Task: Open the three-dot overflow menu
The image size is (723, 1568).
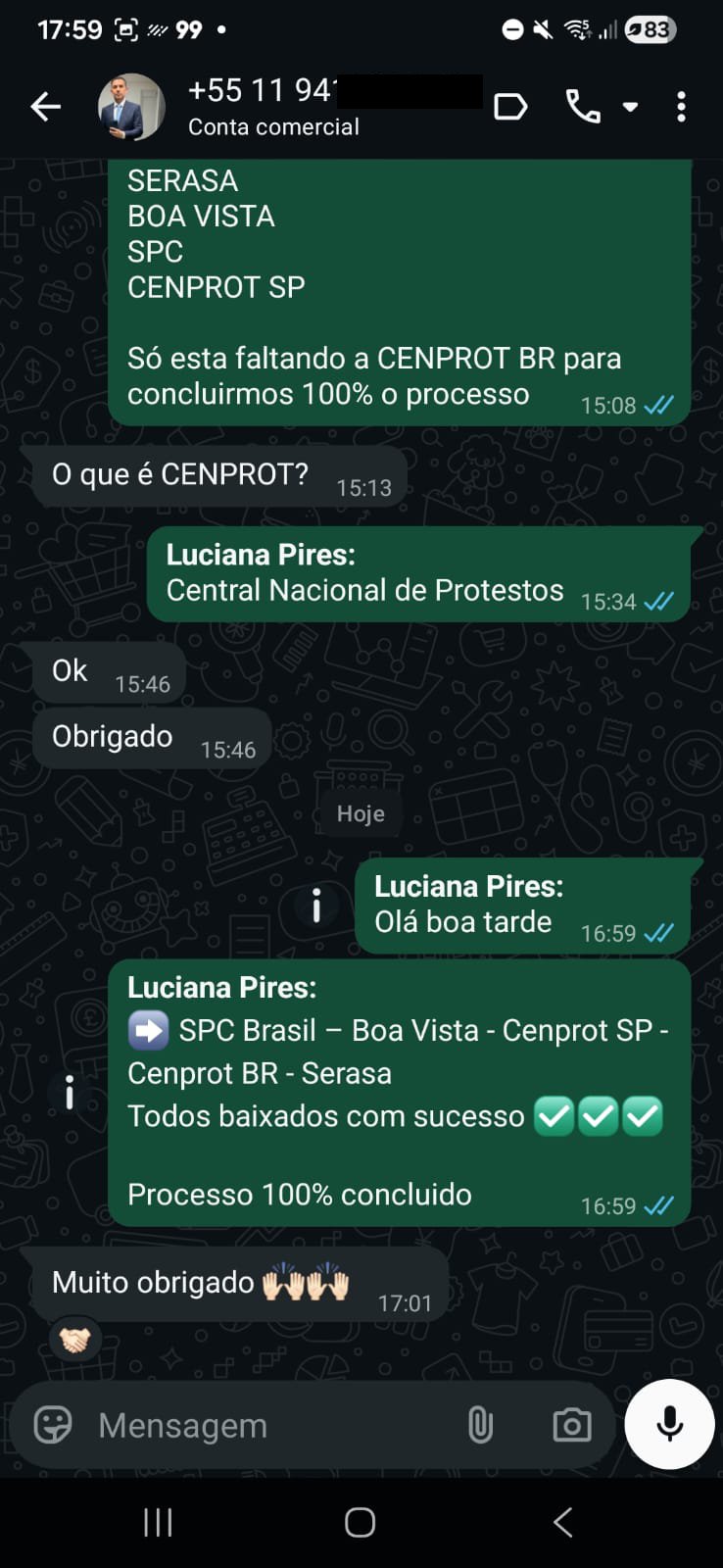Action: click(681, 107)
